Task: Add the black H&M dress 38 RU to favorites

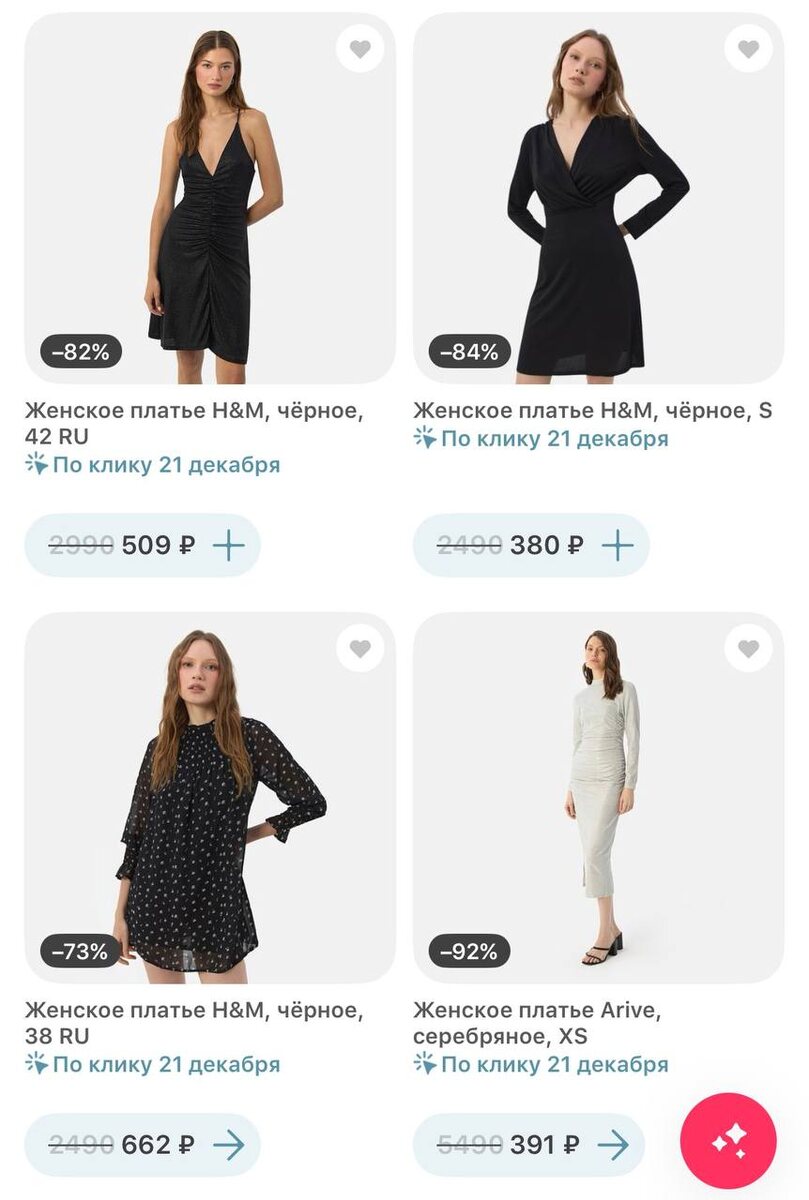Action: [360, 648]
